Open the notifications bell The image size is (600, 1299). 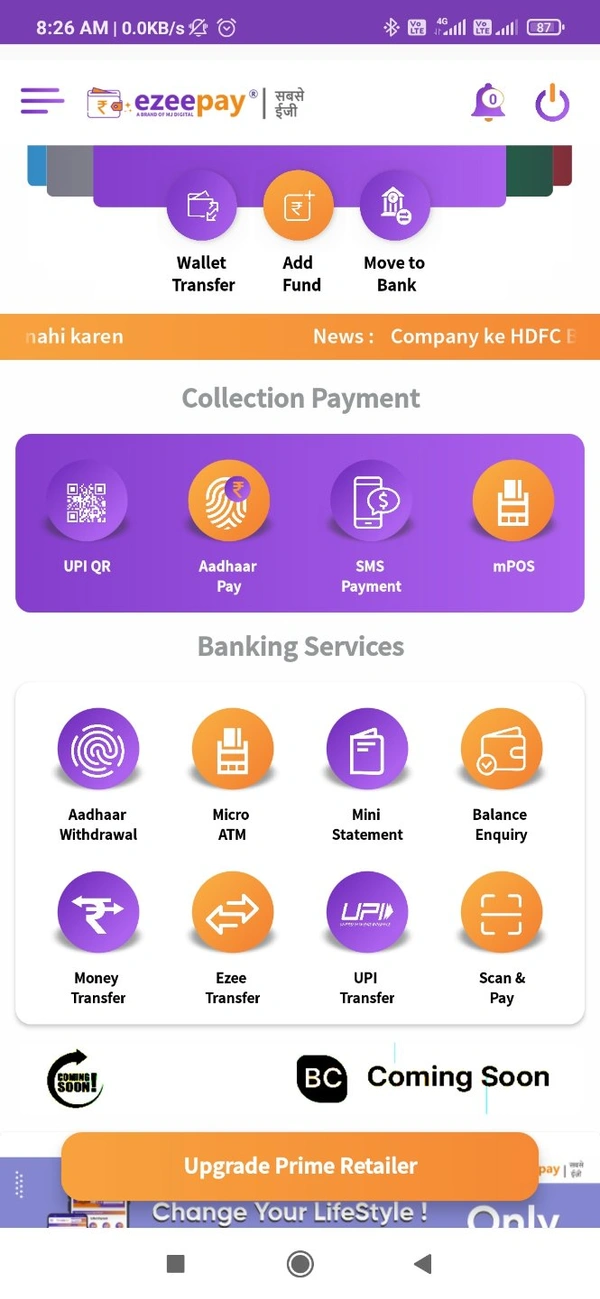488,102
